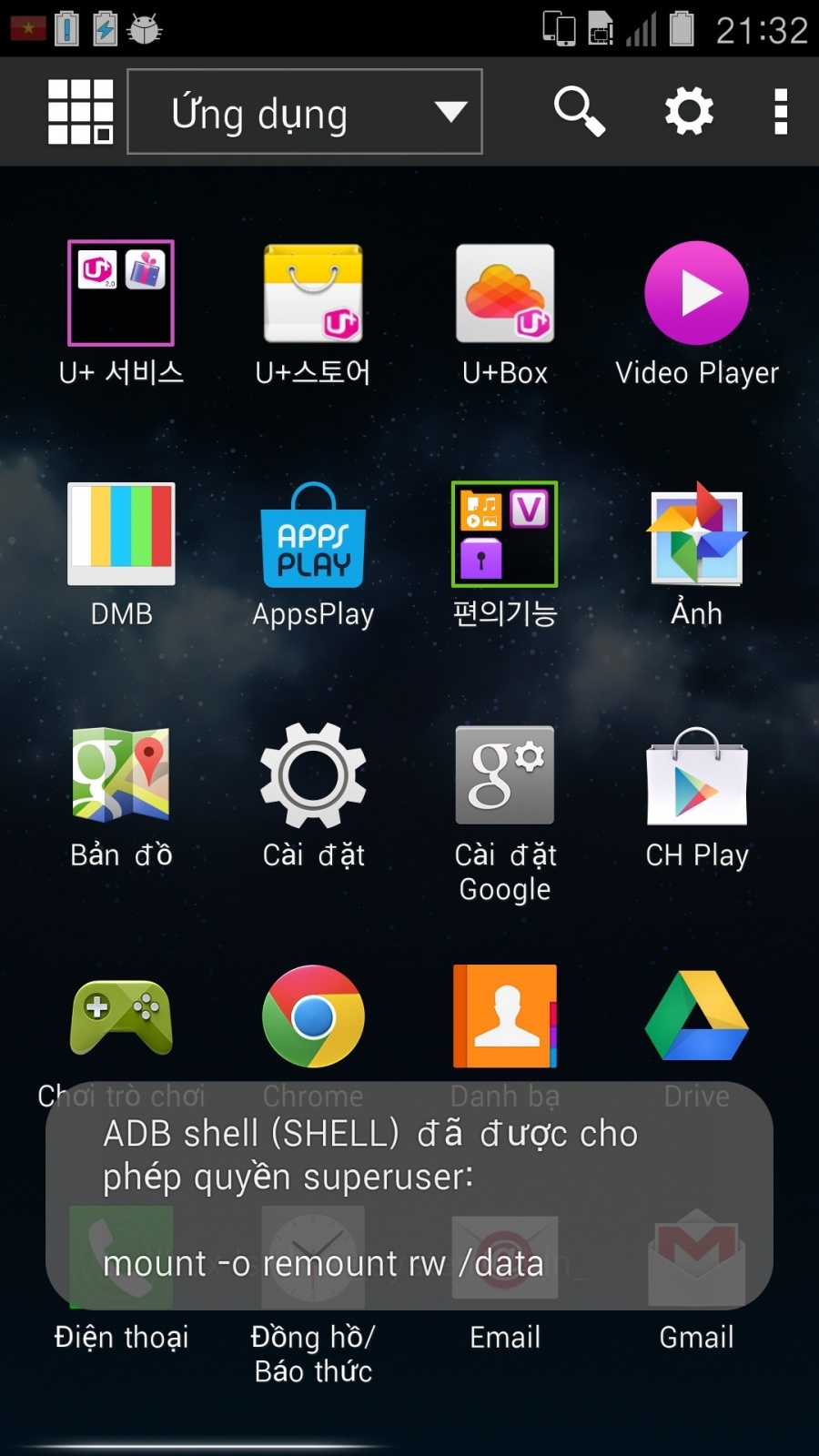
Task: Open the Cài đặt app
Action: [313, 775]
